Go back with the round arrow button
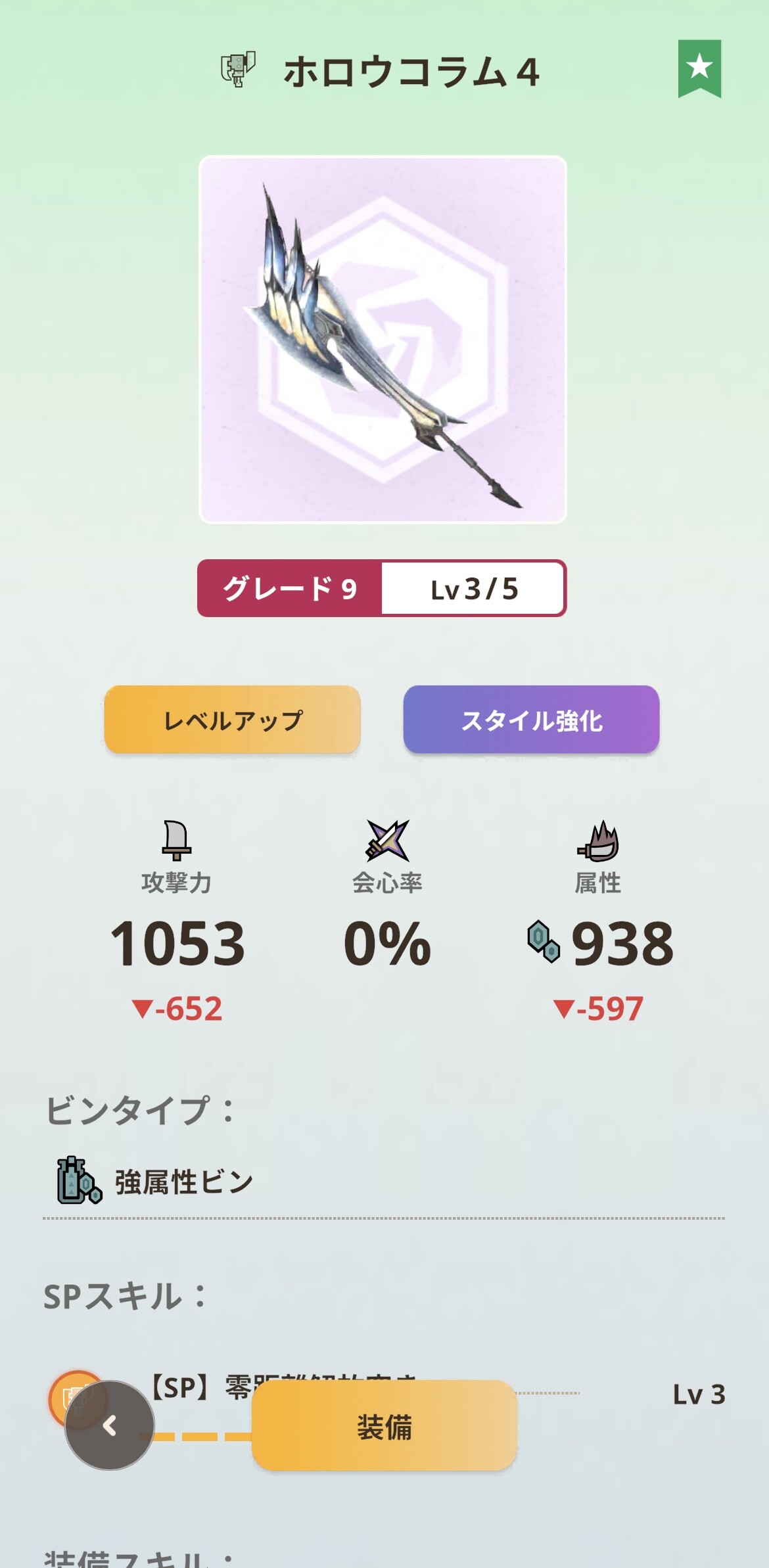The width and height of the screenshot is (769, 1568). (x=110, y=1425)
